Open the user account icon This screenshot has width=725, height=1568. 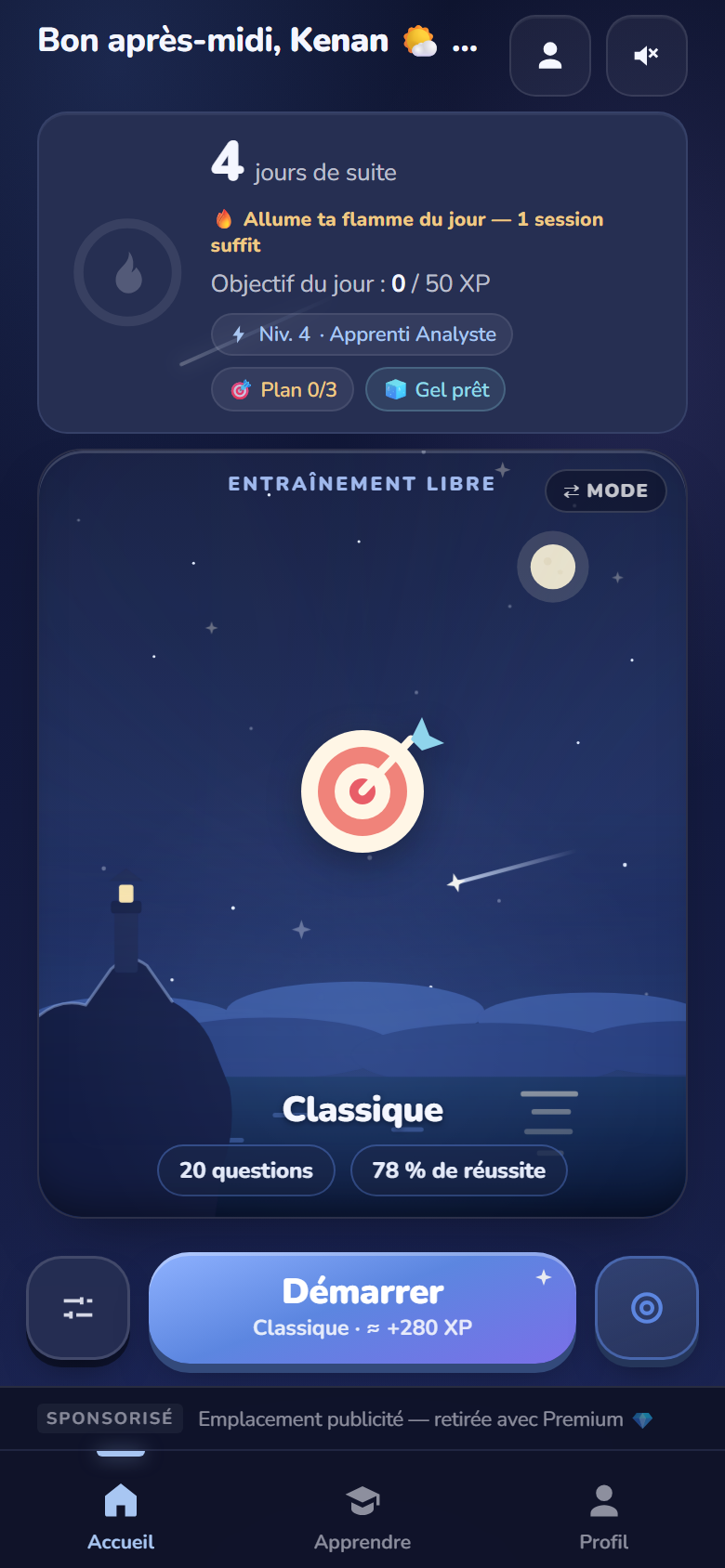click(x=550, y=56)
